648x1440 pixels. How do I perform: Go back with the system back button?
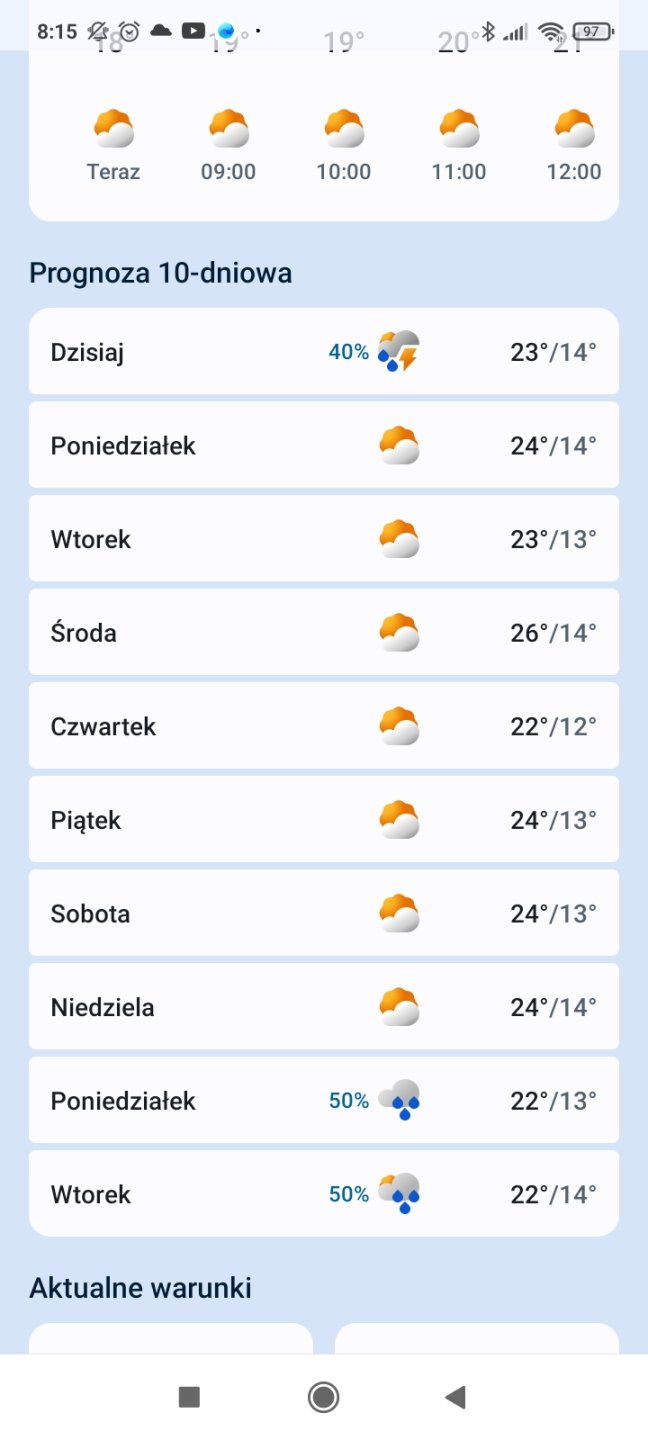point(456,1397)
